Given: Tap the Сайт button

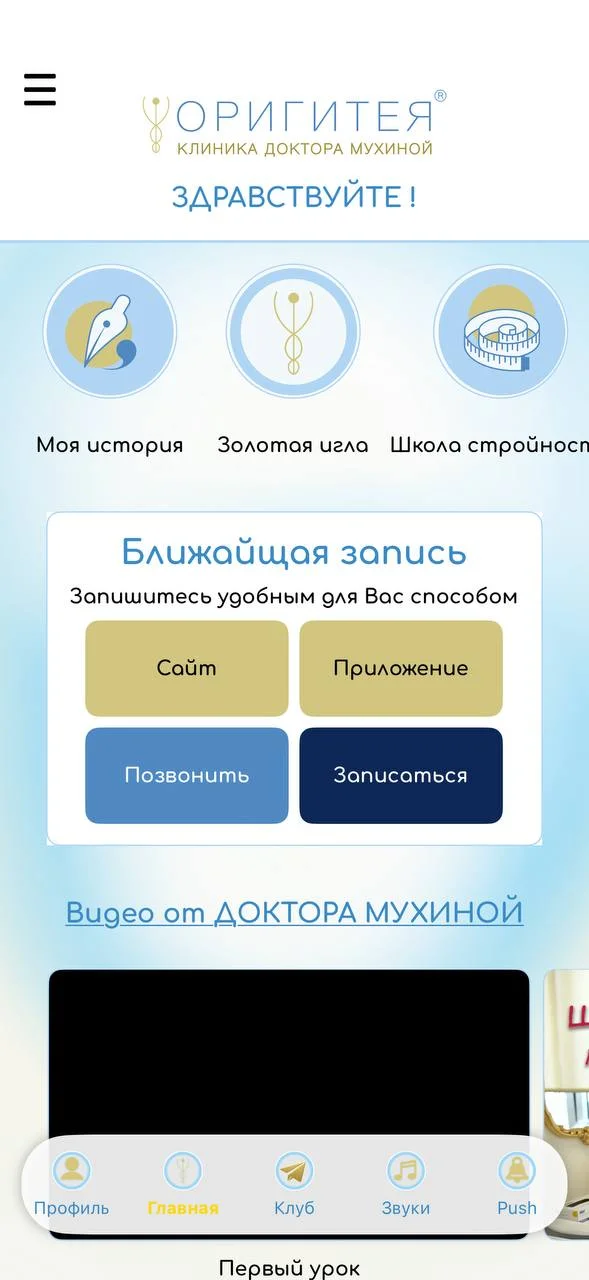Looking at the screenshot, I should point(187,668).
